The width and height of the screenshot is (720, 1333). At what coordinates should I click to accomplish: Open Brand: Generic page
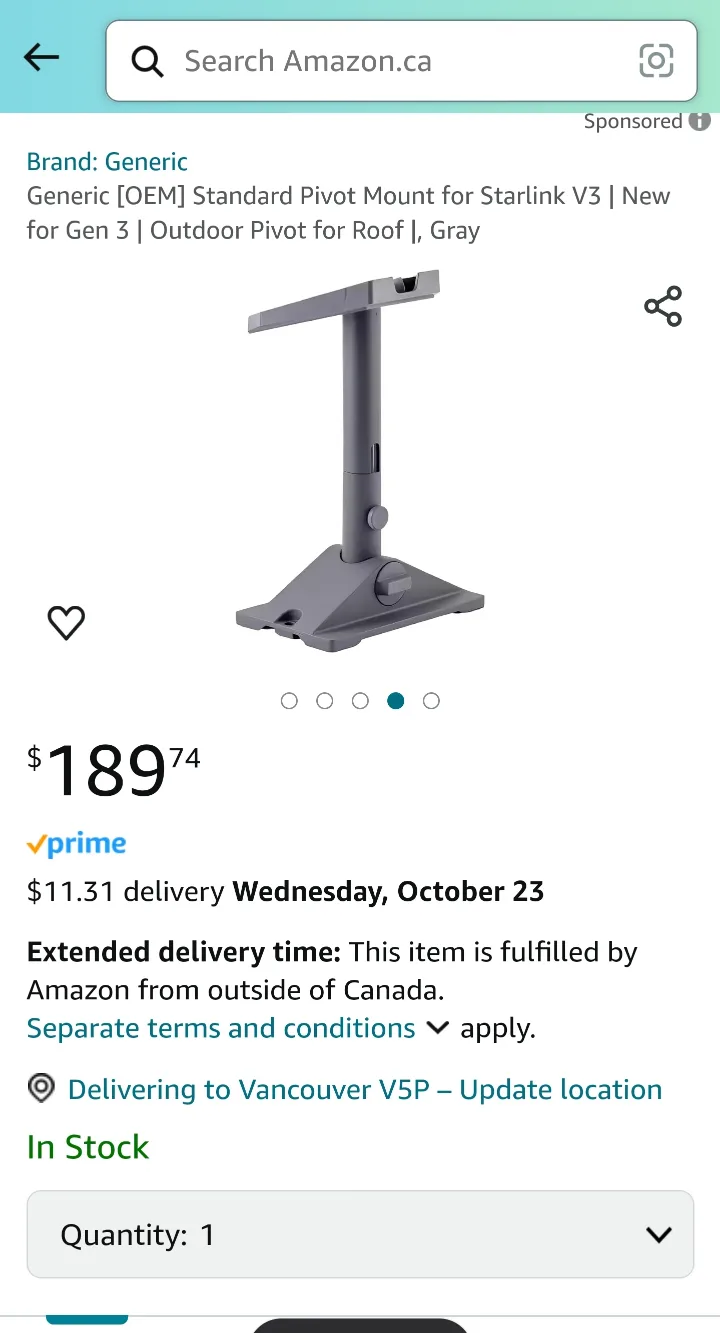107,161
